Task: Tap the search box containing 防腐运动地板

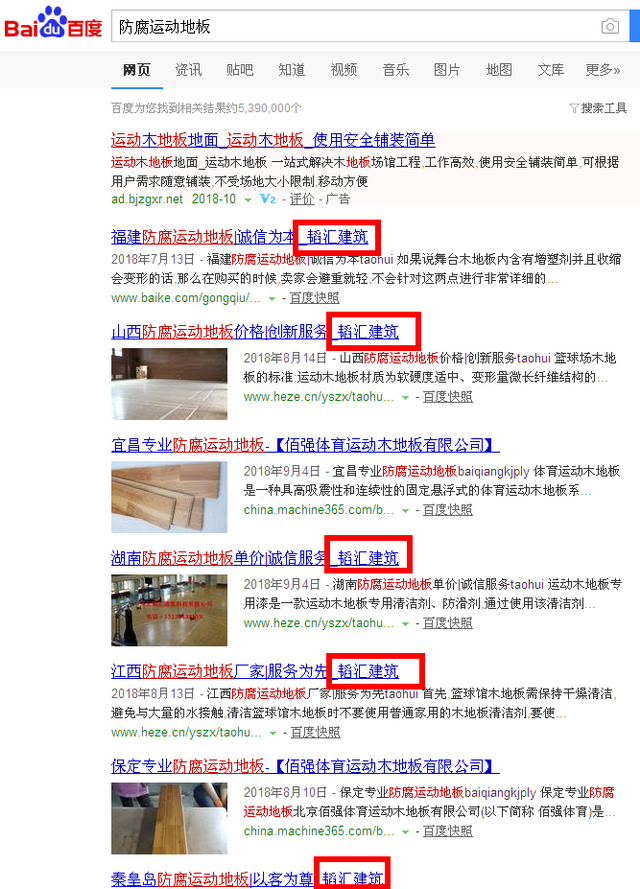Action: 350,26
